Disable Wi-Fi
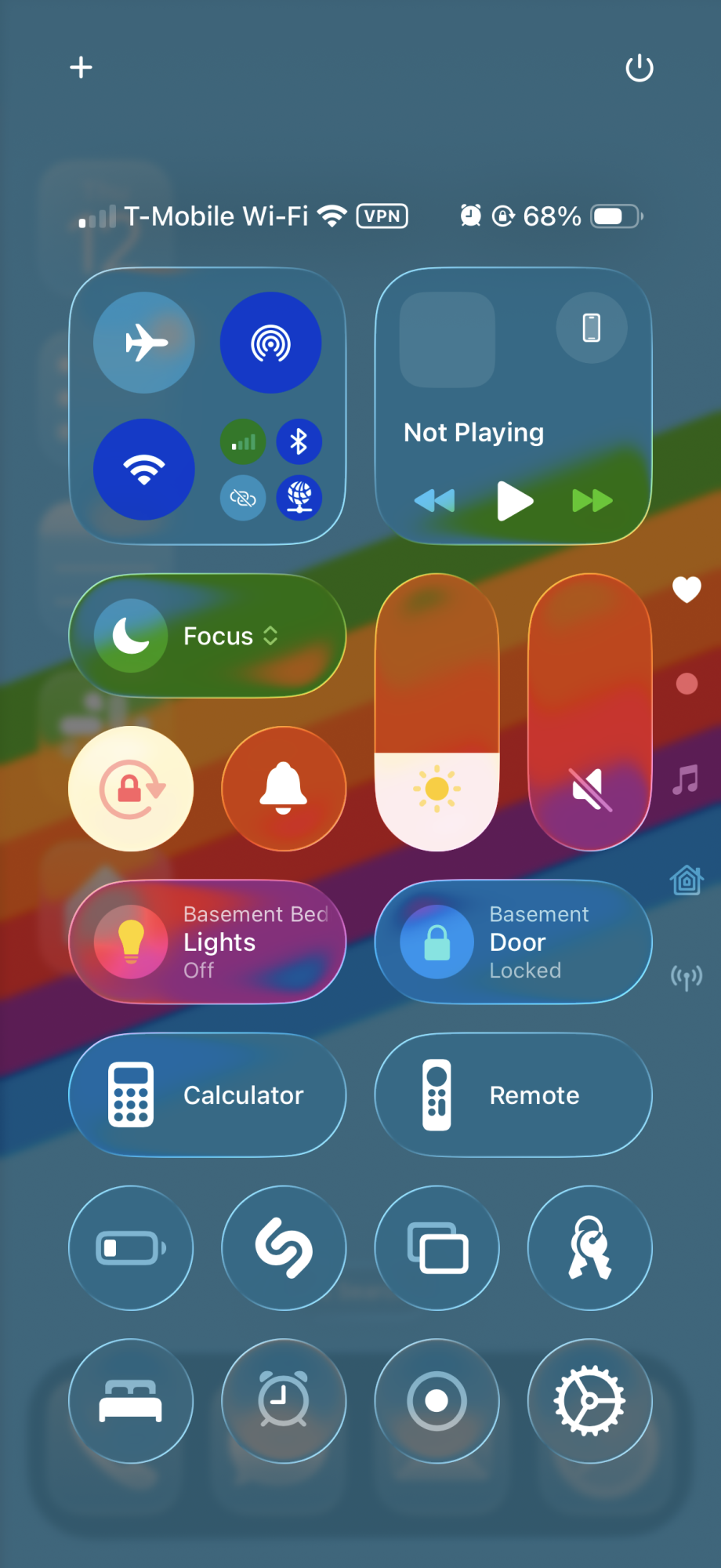The width and height of the screenshot is (721, 1568). [x=144, y=469]
